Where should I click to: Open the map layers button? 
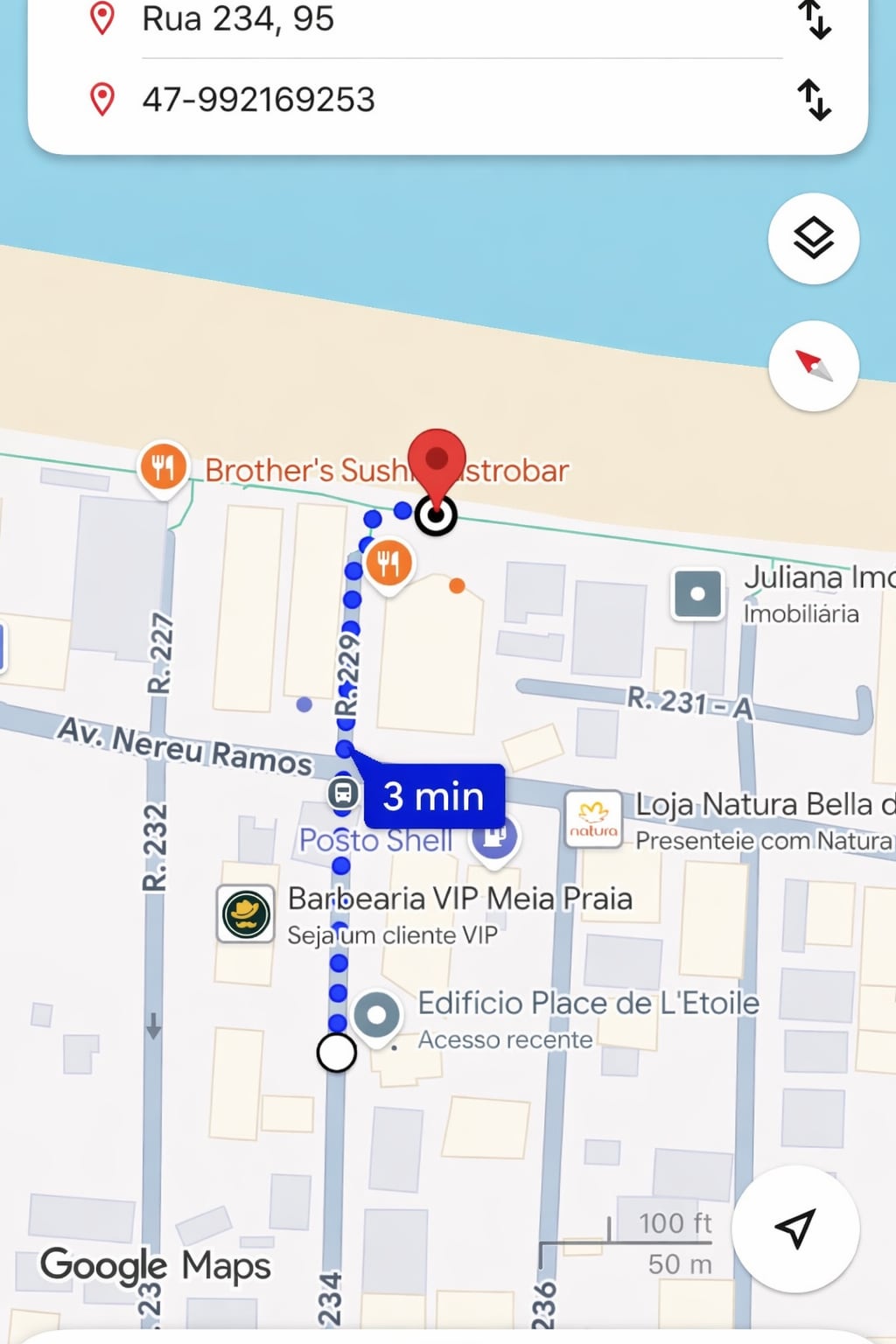(x=813, y=238)
